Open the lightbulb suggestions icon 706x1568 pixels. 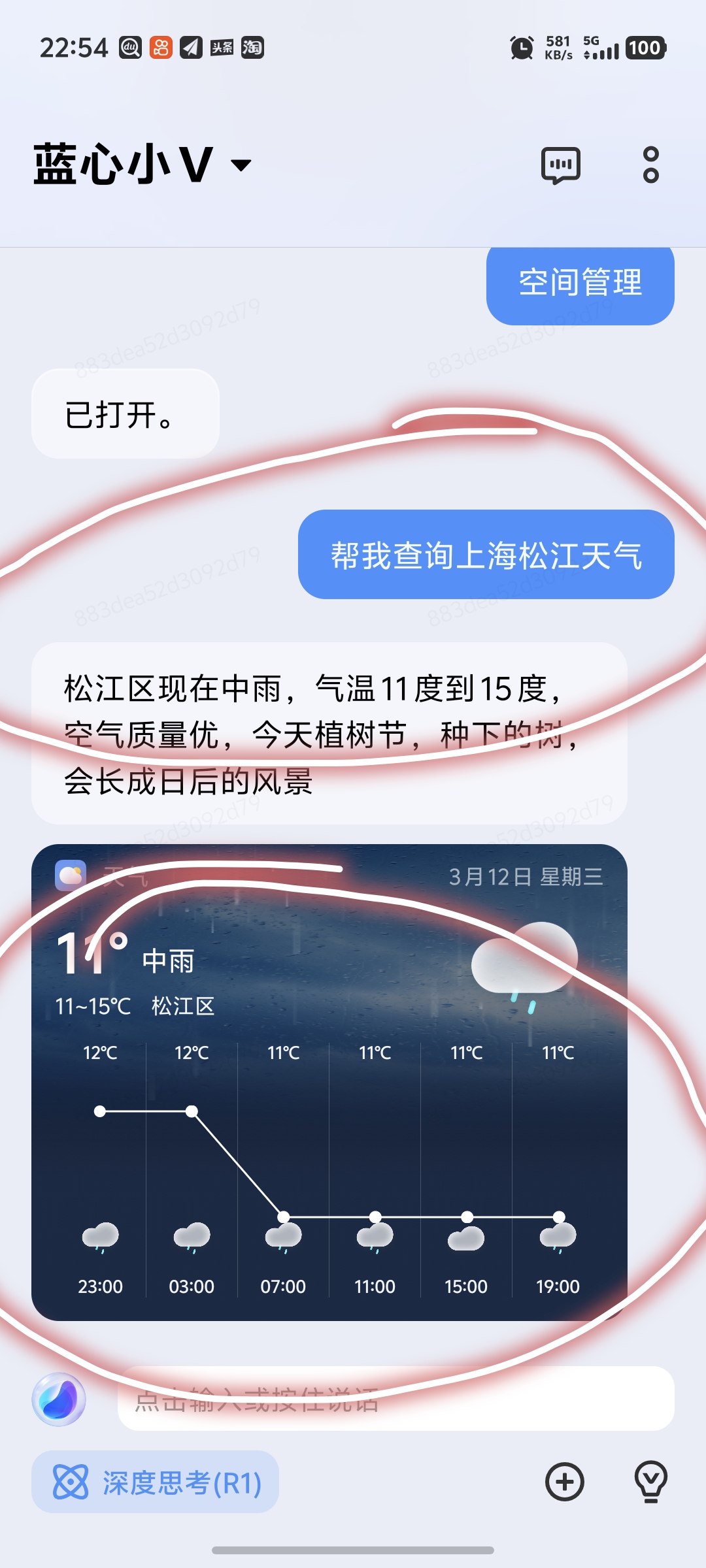pyautogui.click(x=650, y=1482)
